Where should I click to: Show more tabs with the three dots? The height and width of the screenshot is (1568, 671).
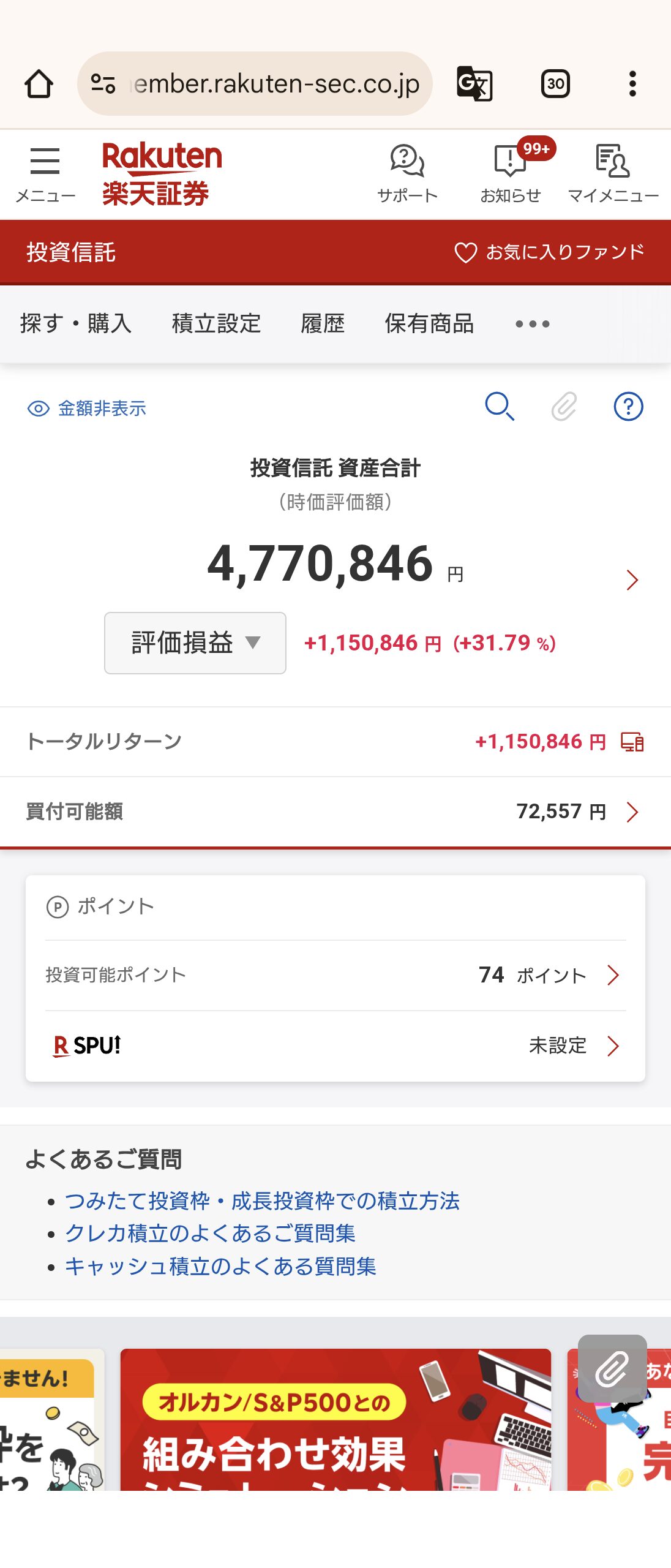tap(532, 323)
